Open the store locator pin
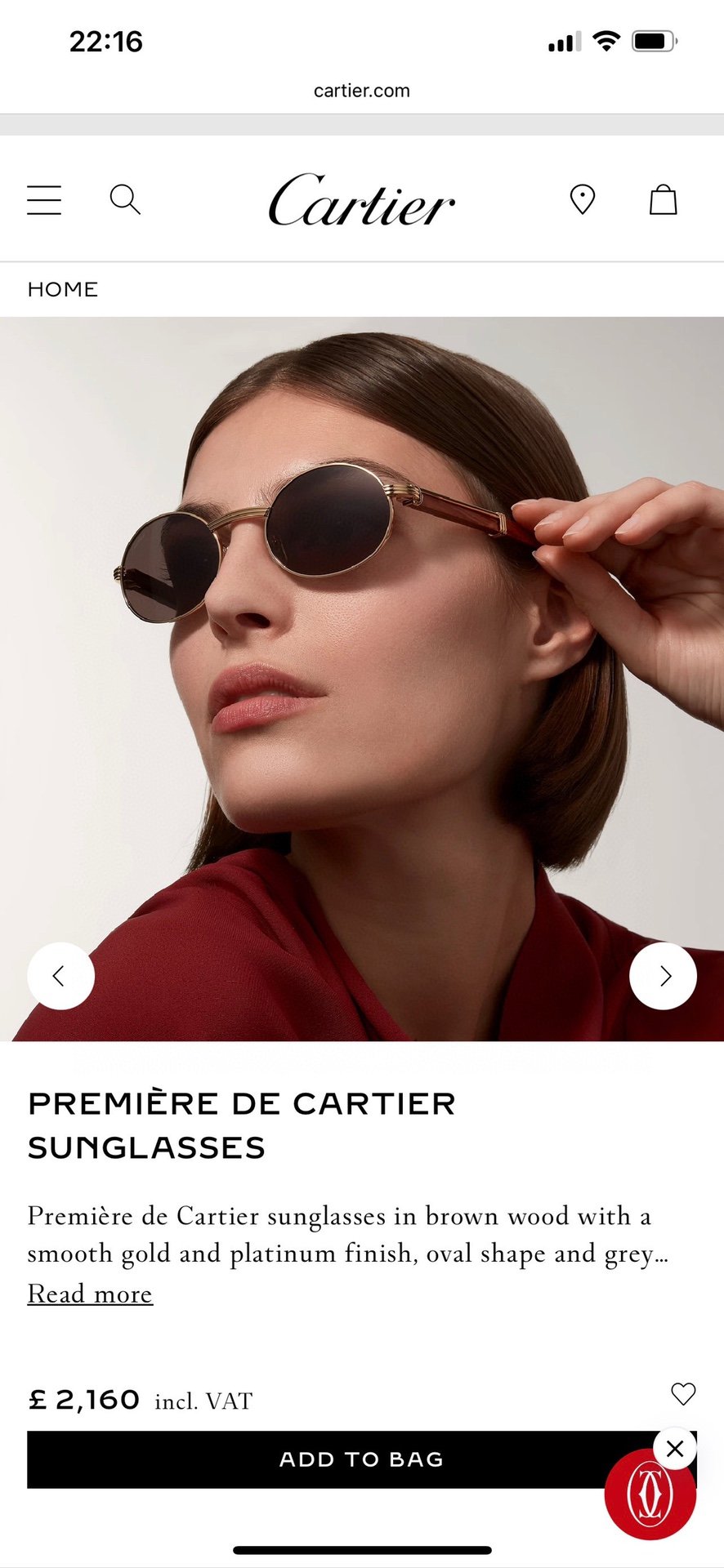This screenshot has width=724, height=1568. pos(582,199)
